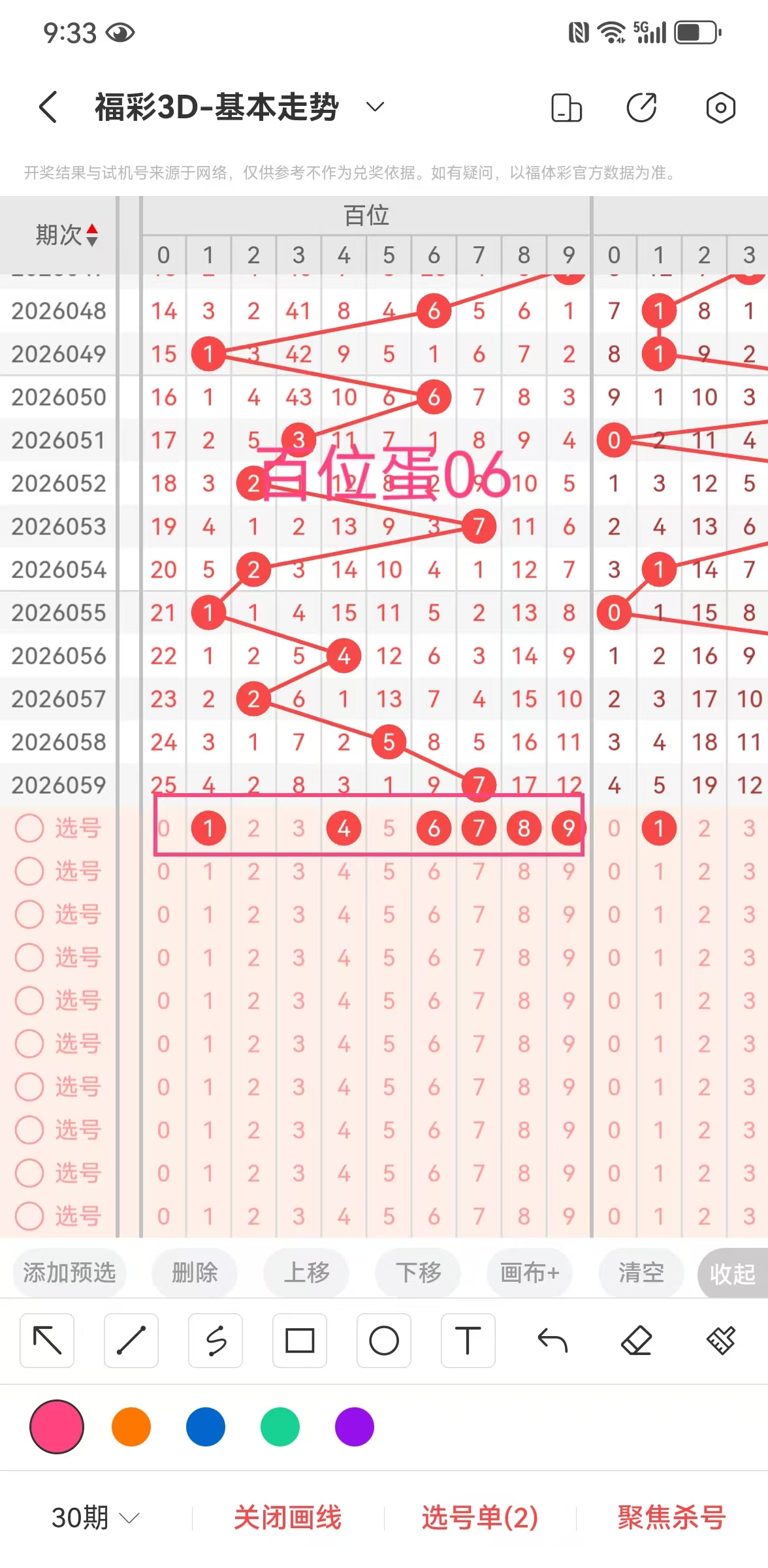Tap 关闭画线 to close drawing
Viewport: 768px width, 1568px height.
[x=288, y=1517]
